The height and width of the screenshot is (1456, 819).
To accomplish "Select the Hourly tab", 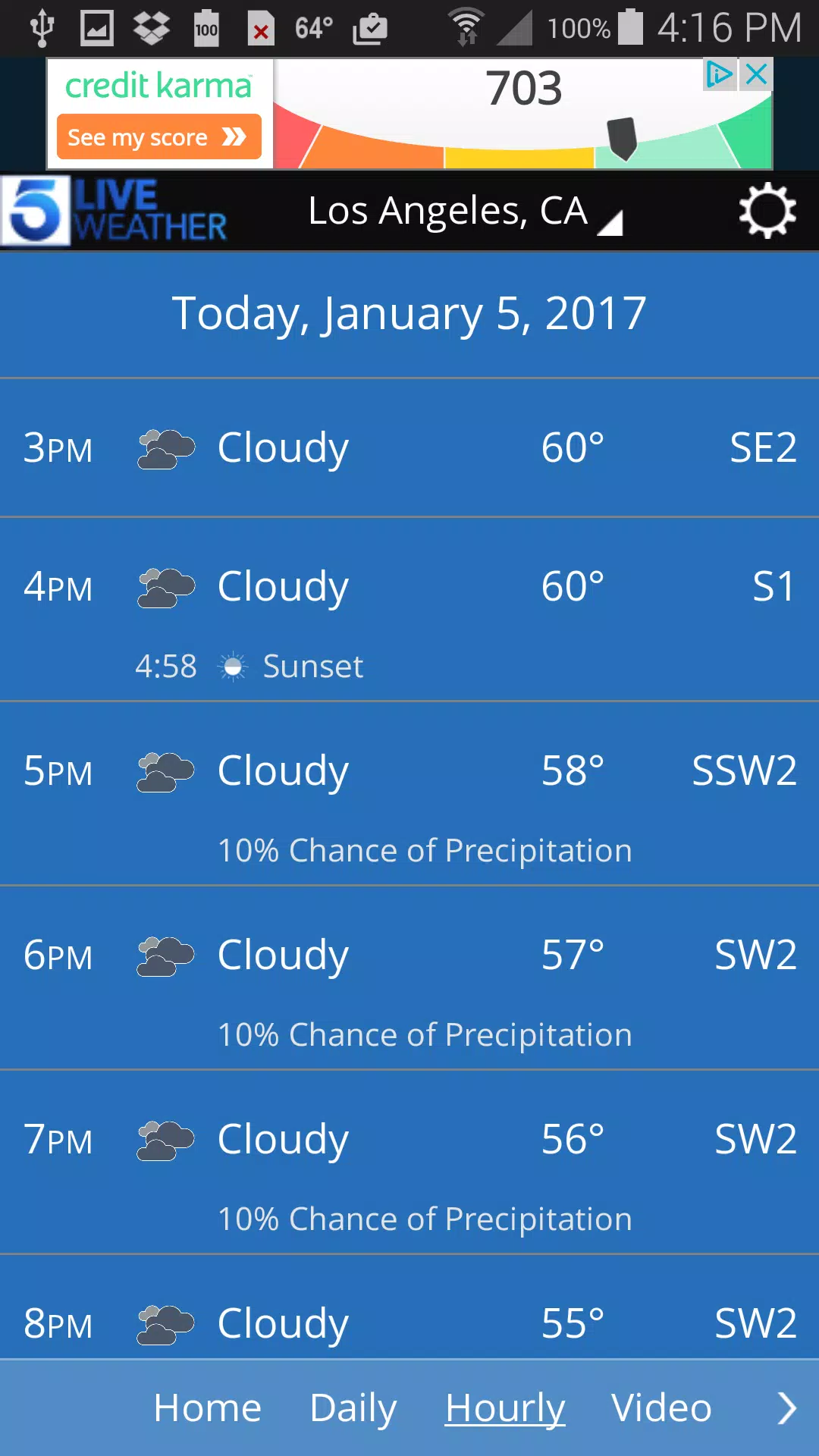I will [505, 1408].
